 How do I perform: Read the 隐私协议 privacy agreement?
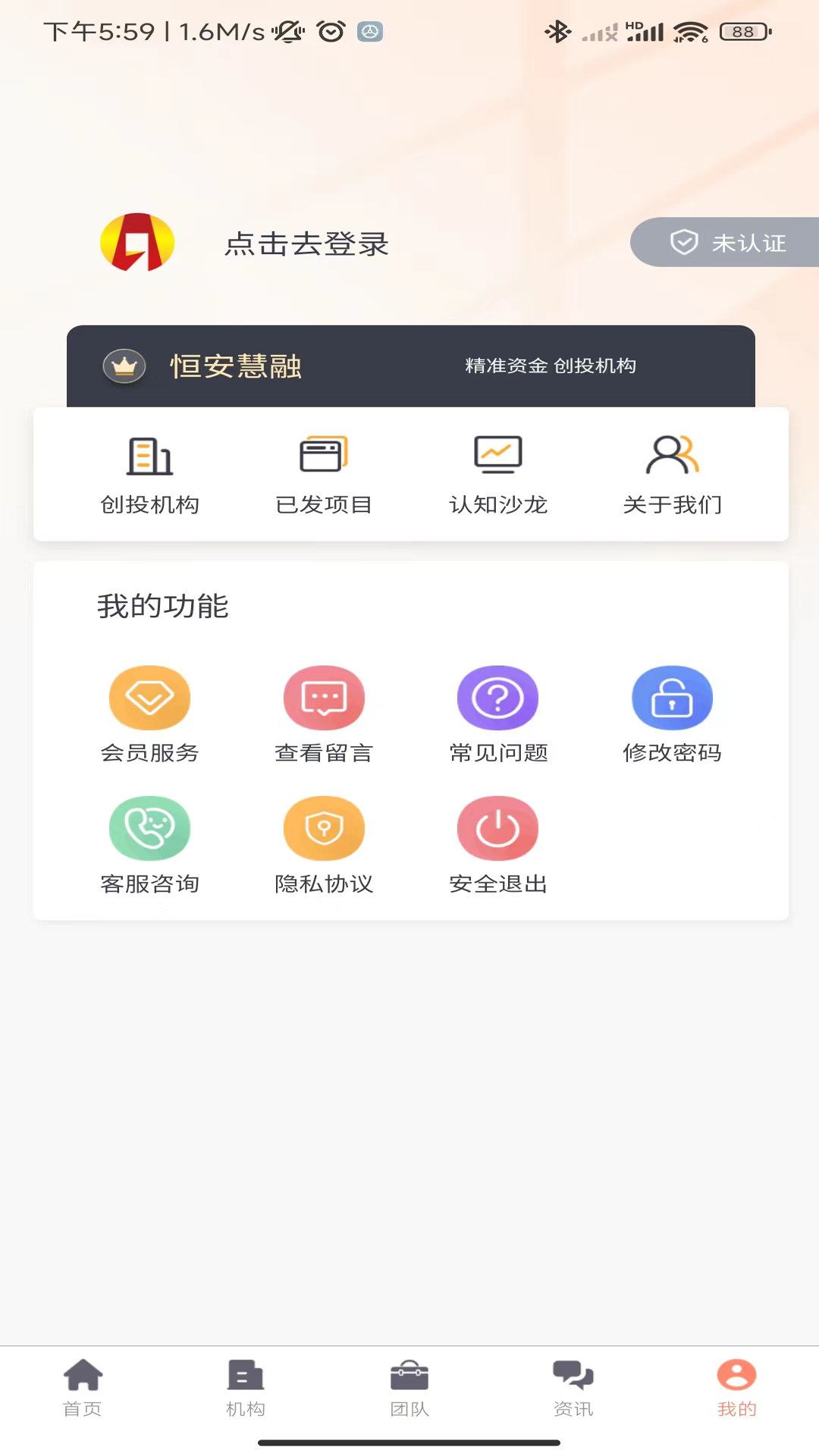pyautogui.click(x=324, y=845)
